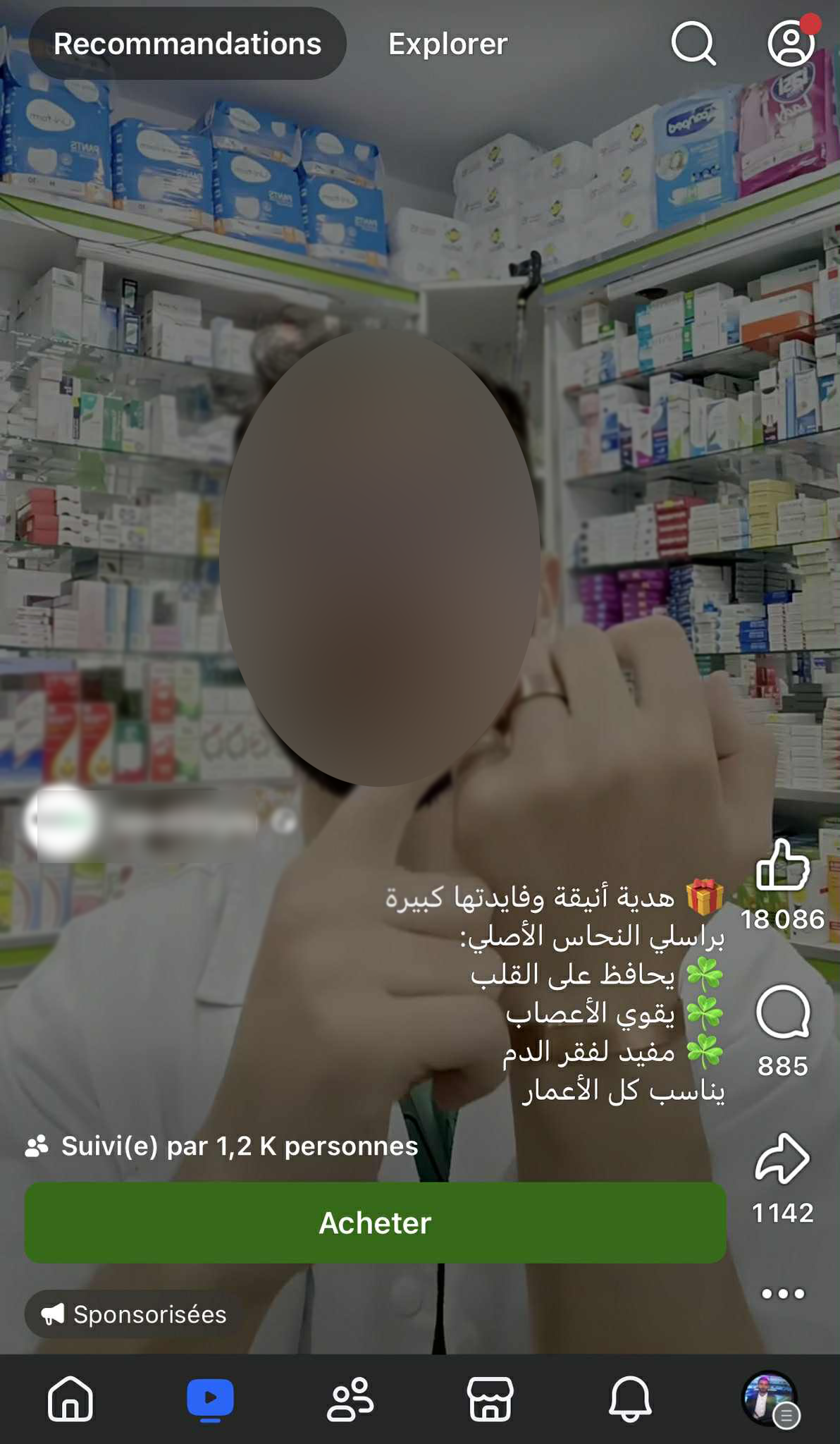Image resolution: width=840 pixels, height=1444 pixels.
Task: Tap the green Acheter button
Action: coord(375,1223)
